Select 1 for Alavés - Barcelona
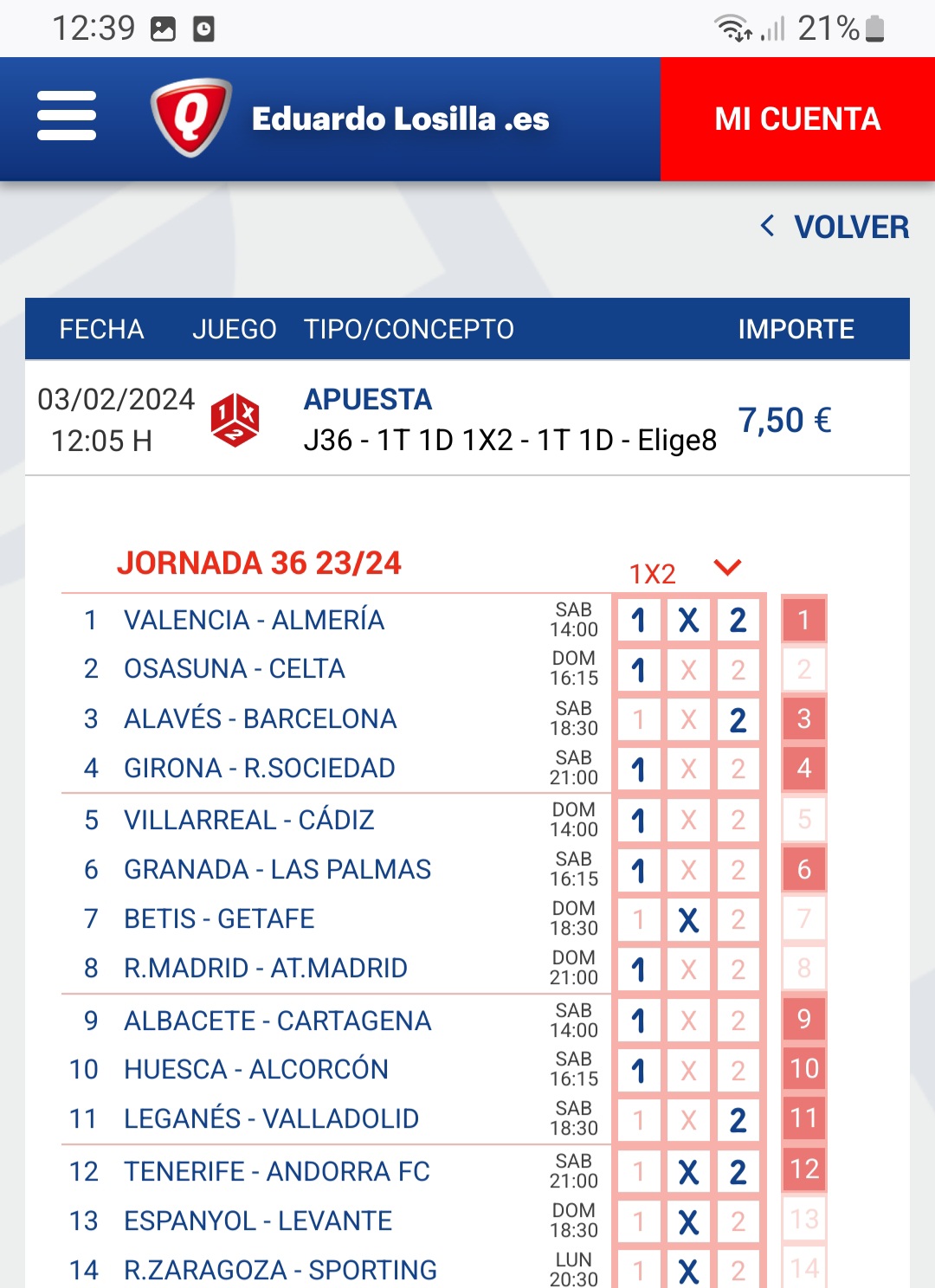The width and height of the screenshot is (935, 1288). 639,719
